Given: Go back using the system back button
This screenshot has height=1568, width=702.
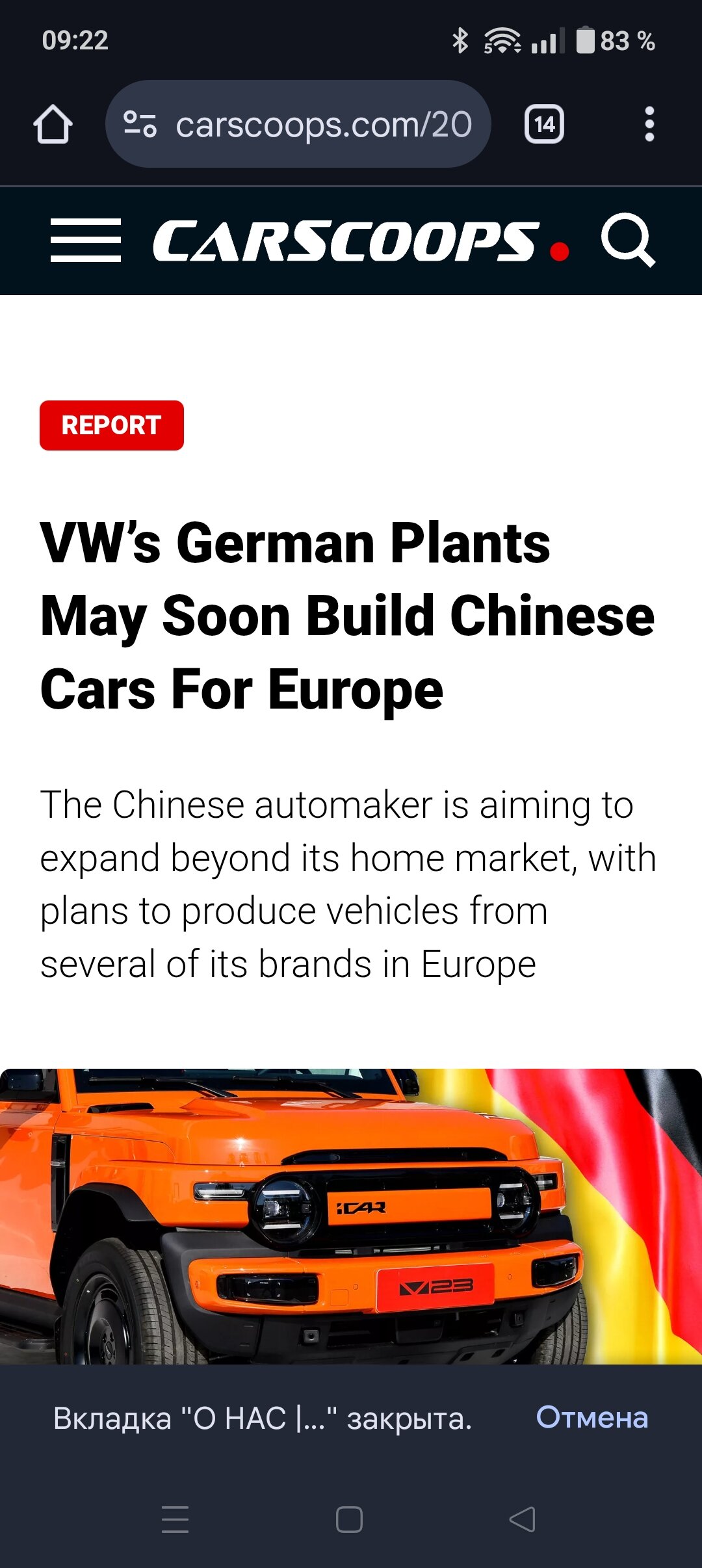Looking at the screenshot, I should (522, 1519).
